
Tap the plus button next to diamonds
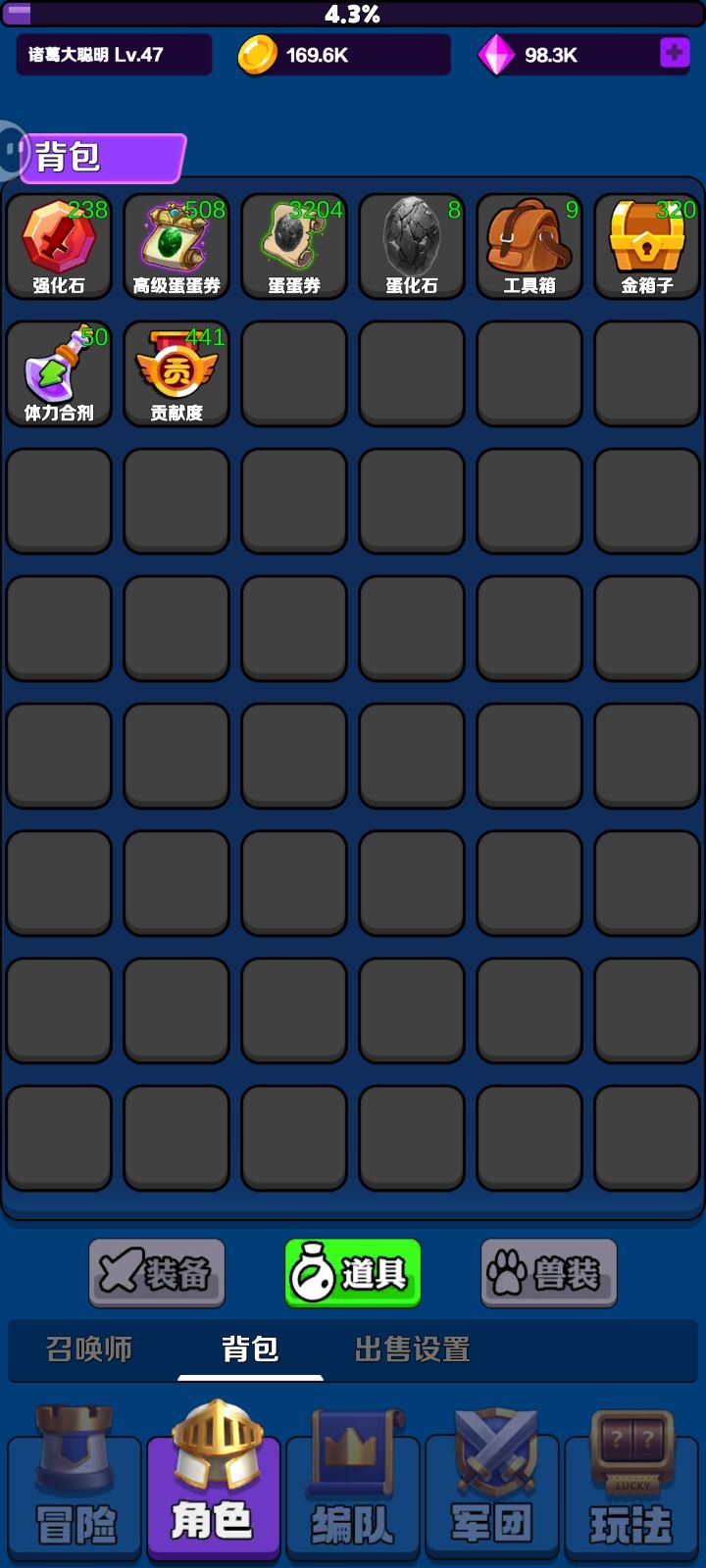click(x=673, y=56)
